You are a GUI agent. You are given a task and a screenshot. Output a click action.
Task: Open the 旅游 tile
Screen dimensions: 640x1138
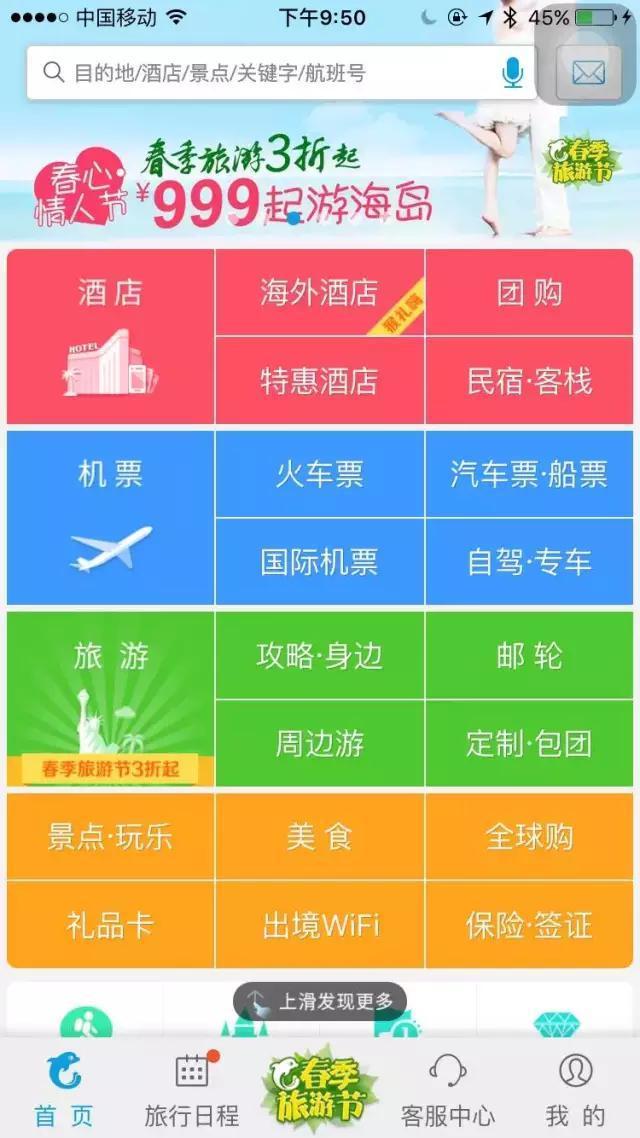(110, 699)
